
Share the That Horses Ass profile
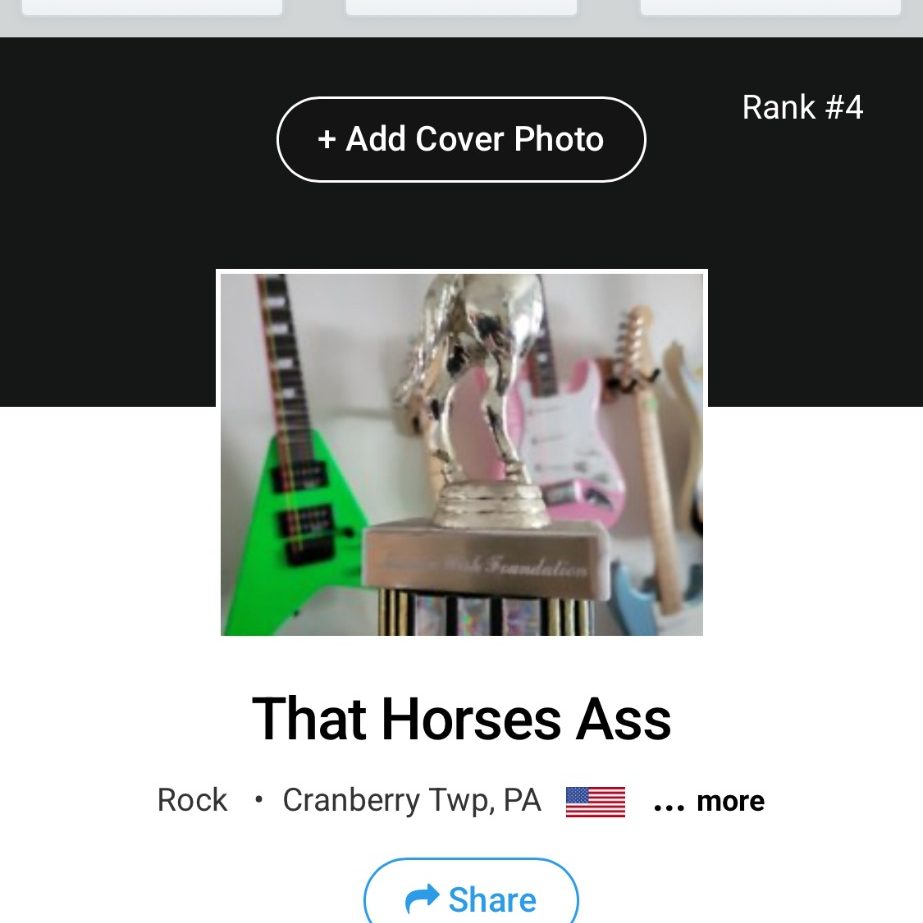pos(471,897)
